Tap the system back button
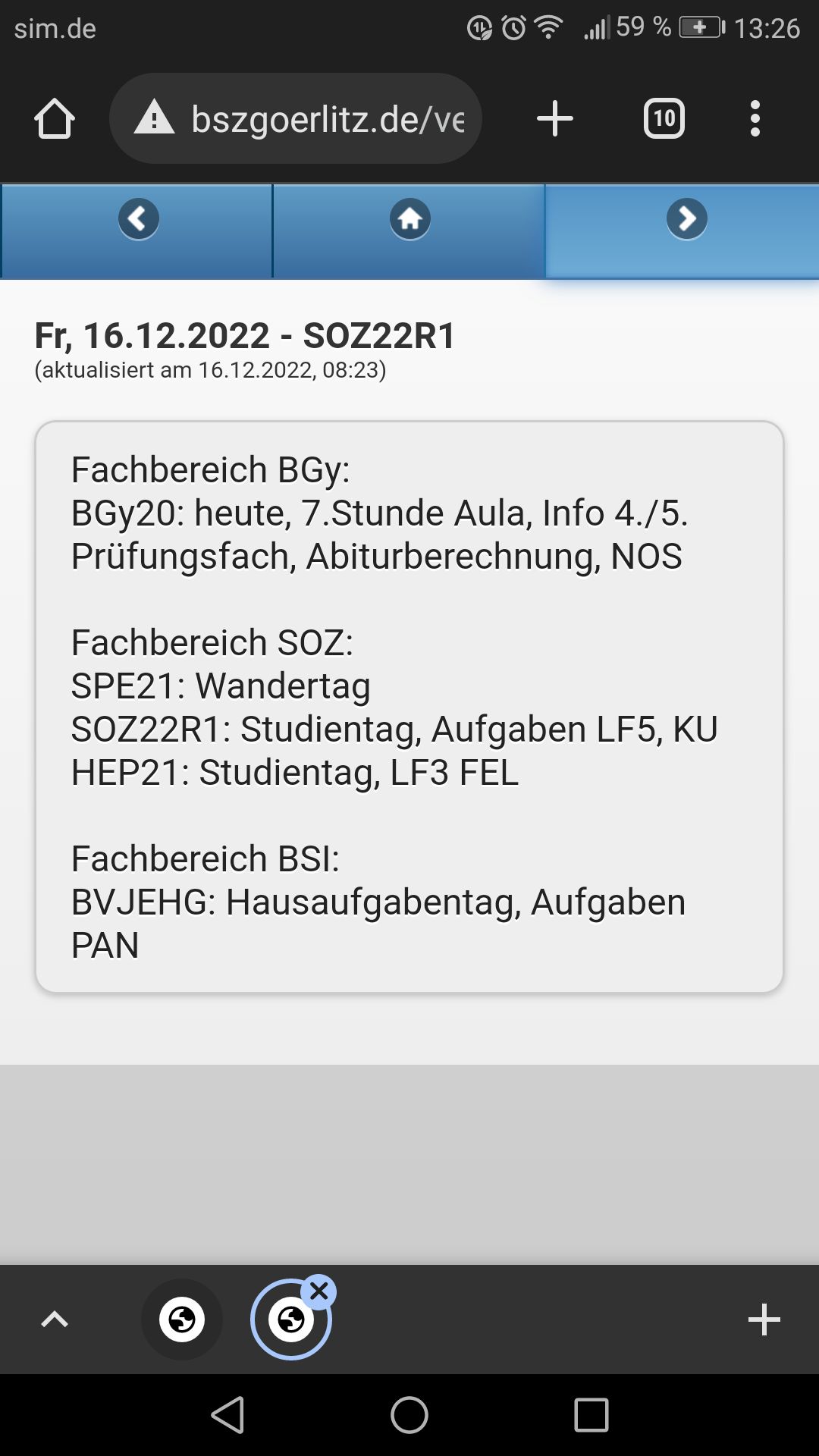 pyautogui.click(x=227, y=1415)
